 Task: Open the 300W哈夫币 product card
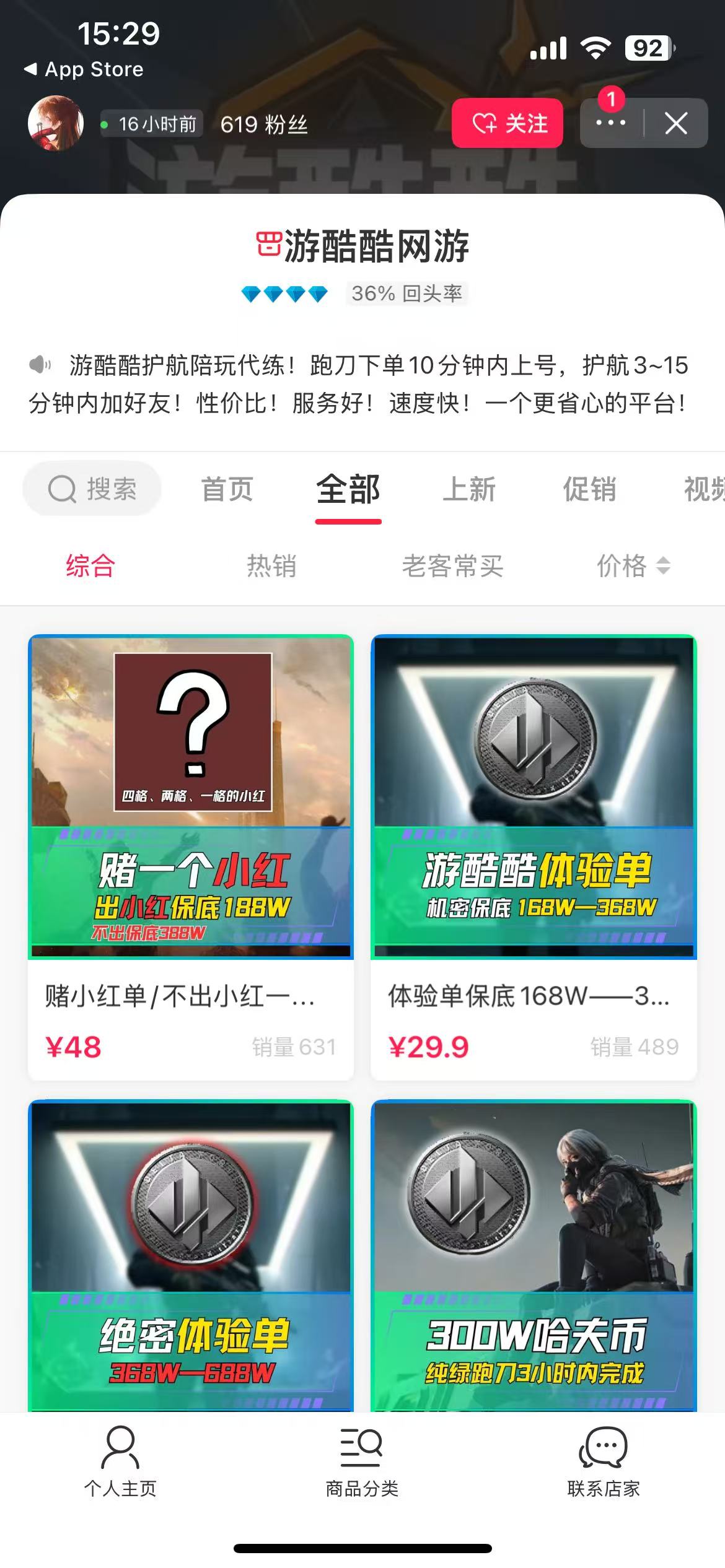click(534, 1257)
